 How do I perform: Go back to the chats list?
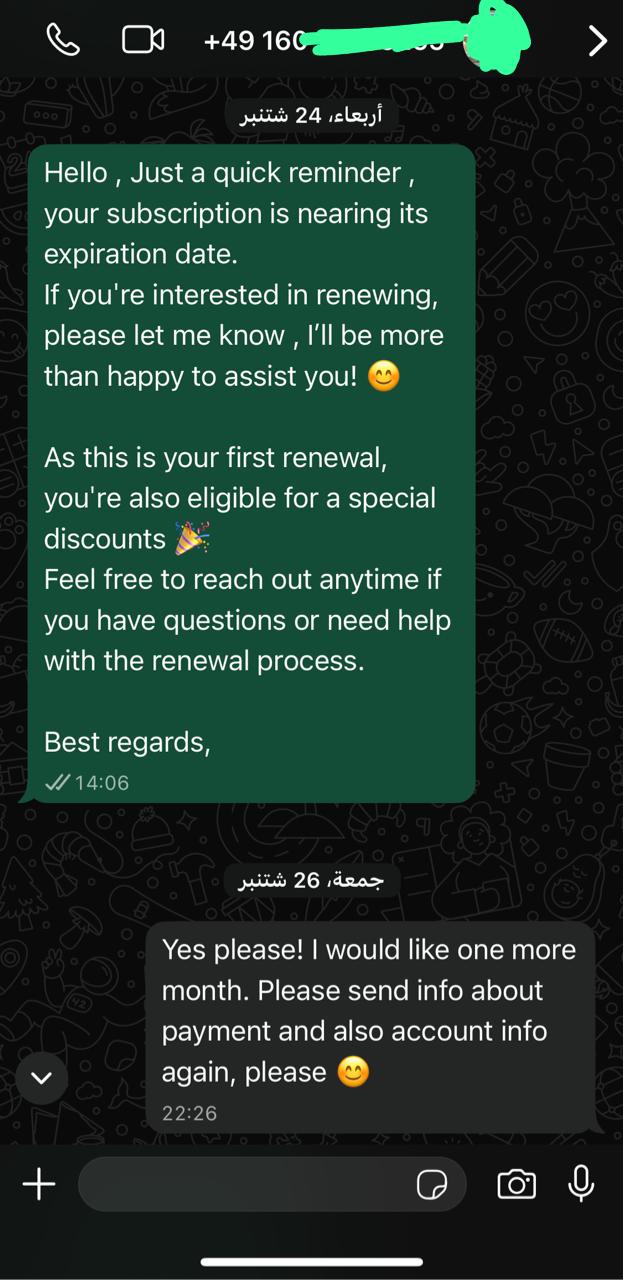pos(597,41)
